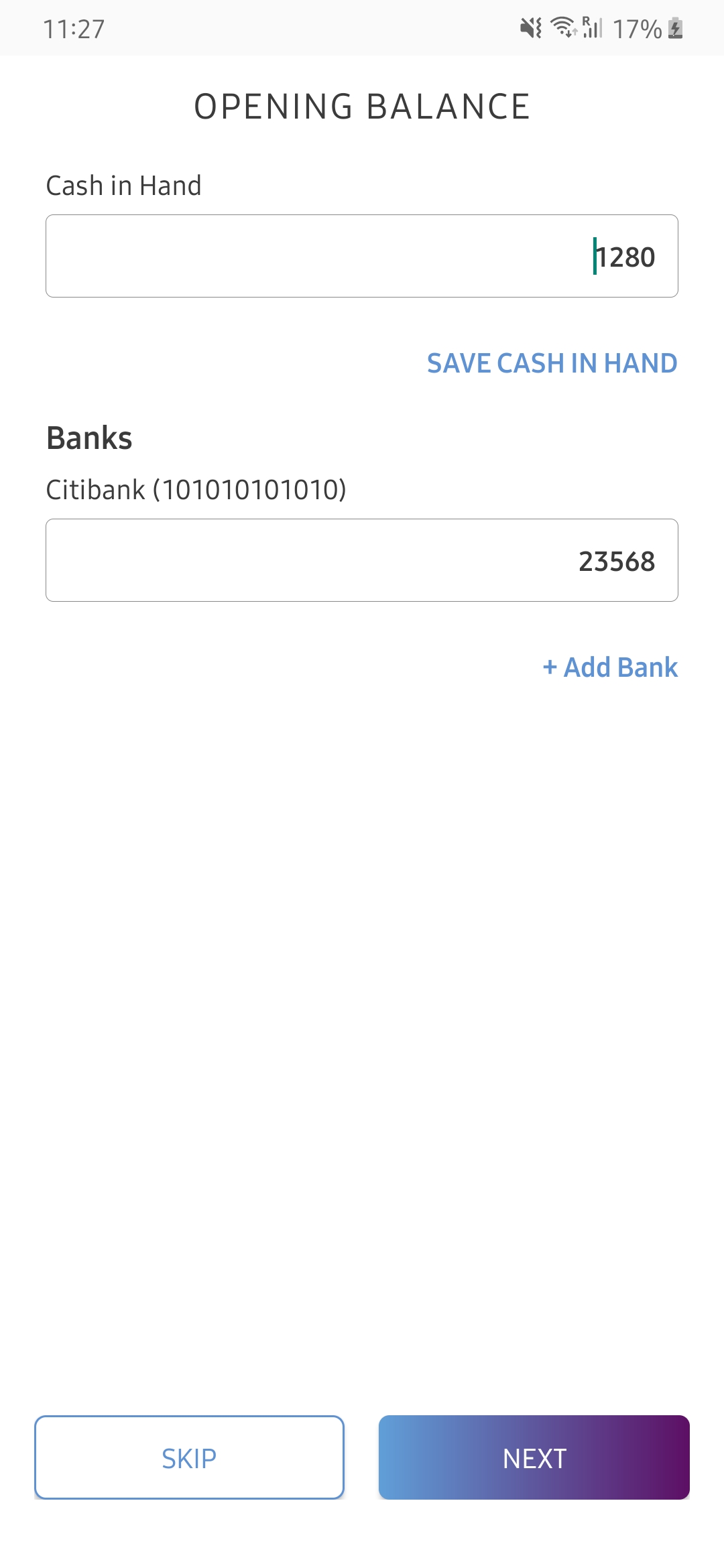Continue with the NEXT button

534,1457
